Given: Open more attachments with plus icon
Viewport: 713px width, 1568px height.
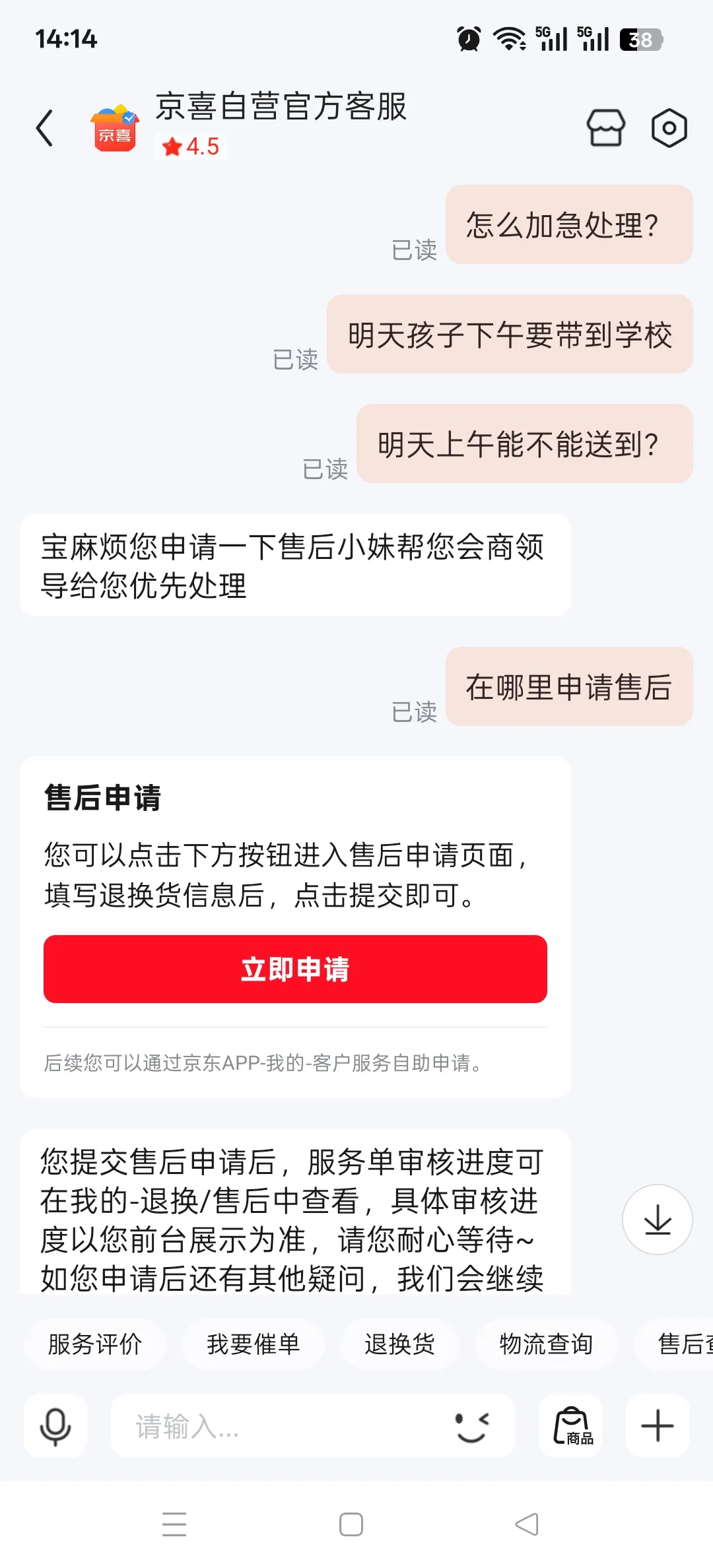Looking at the screenshot, I should [657, 1425].
